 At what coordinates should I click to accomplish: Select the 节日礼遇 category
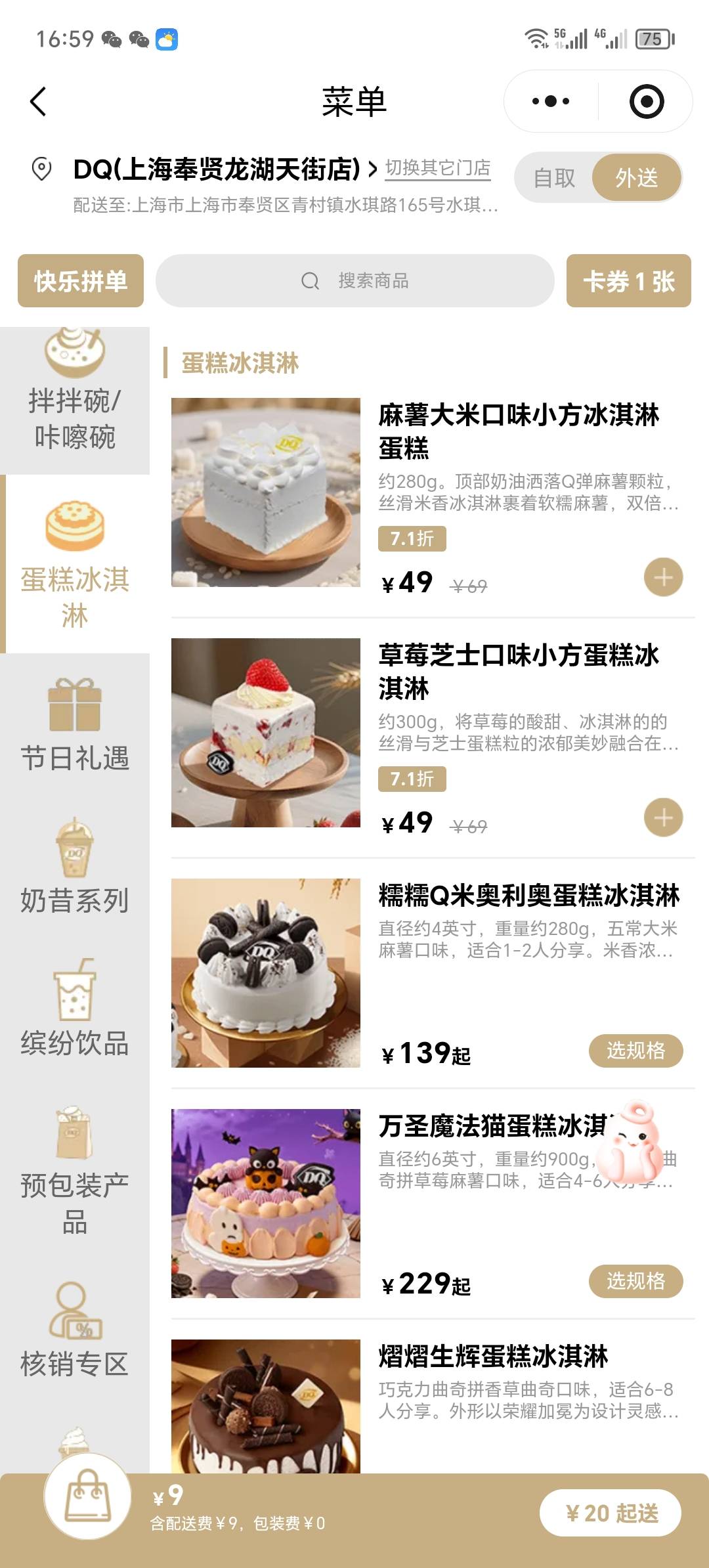[x=75, y=725]
